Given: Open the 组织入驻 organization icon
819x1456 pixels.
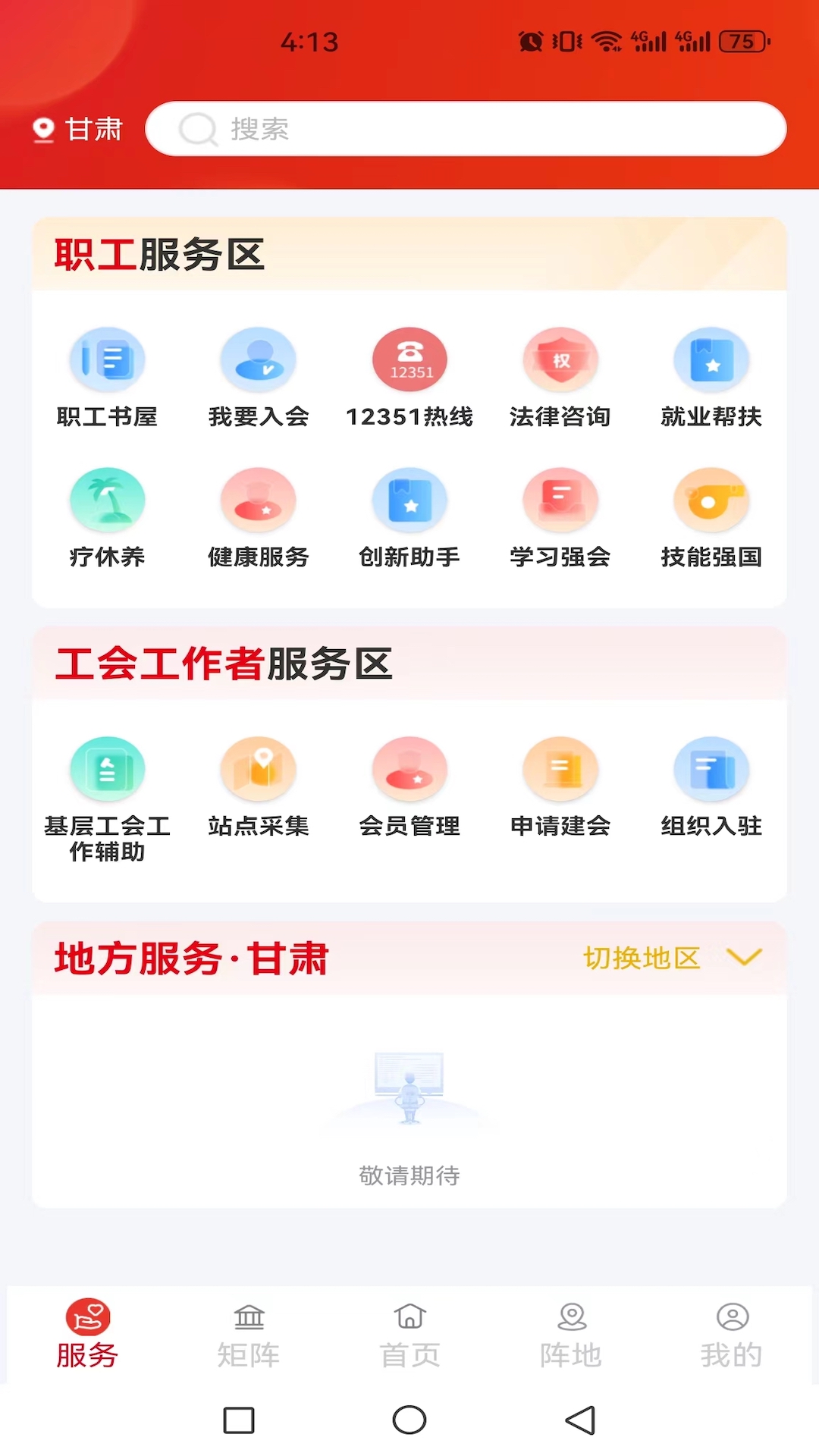Looking at the screenshot, I should pyautogui.click(x=711, y=768).
